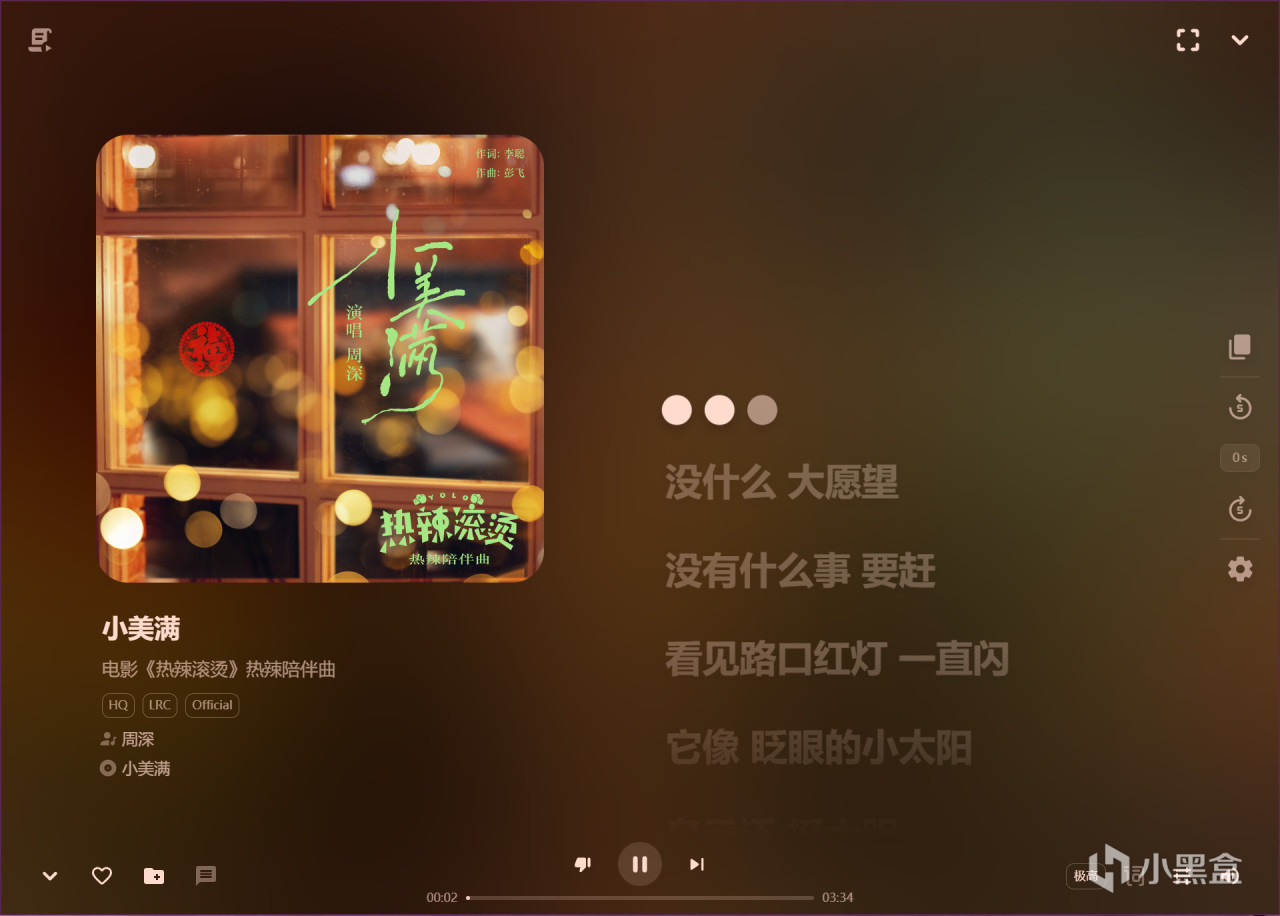Skip to the next track
The image size is (1280, 916).
point(697,864)
